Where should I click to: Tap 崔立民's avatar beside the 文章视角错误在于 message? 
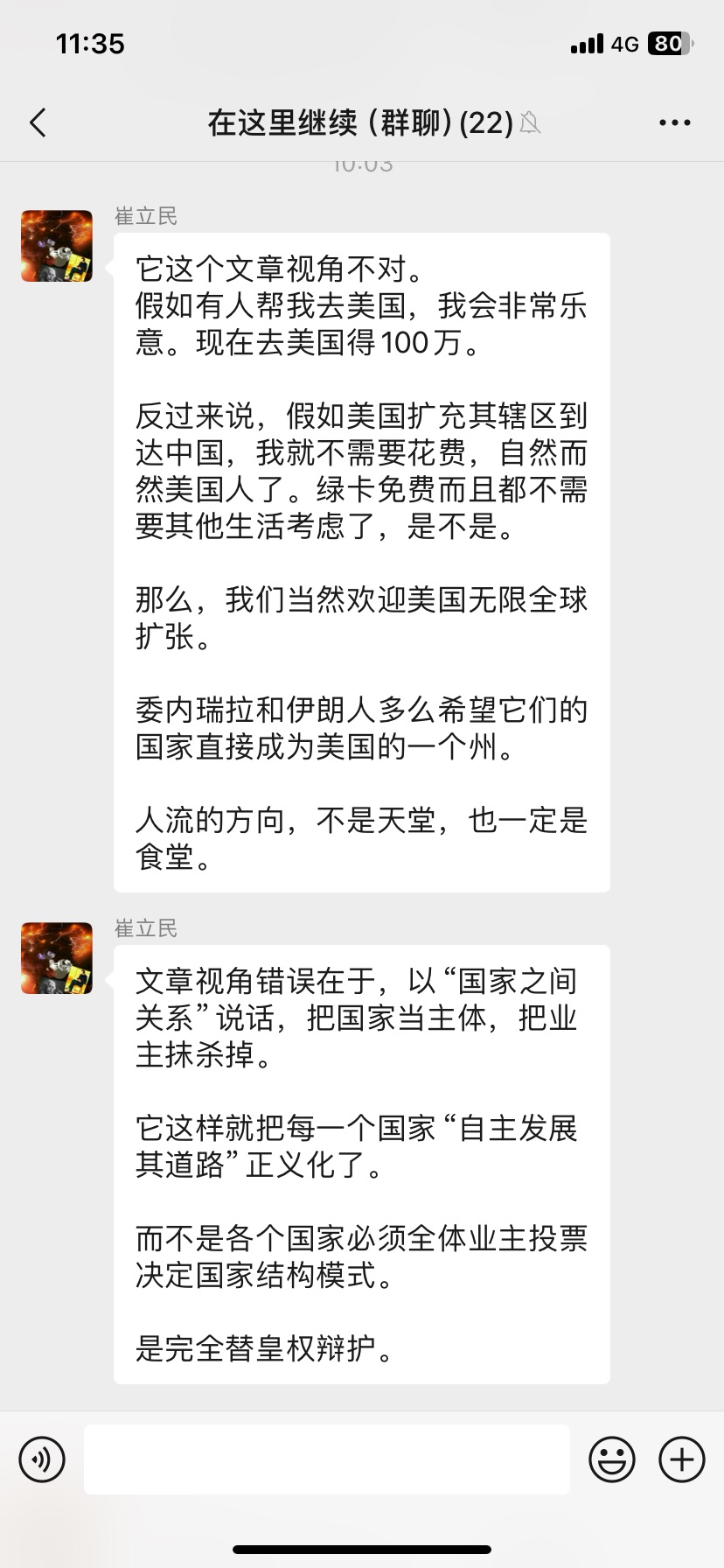pyautogui.click(x=57, y=958)
